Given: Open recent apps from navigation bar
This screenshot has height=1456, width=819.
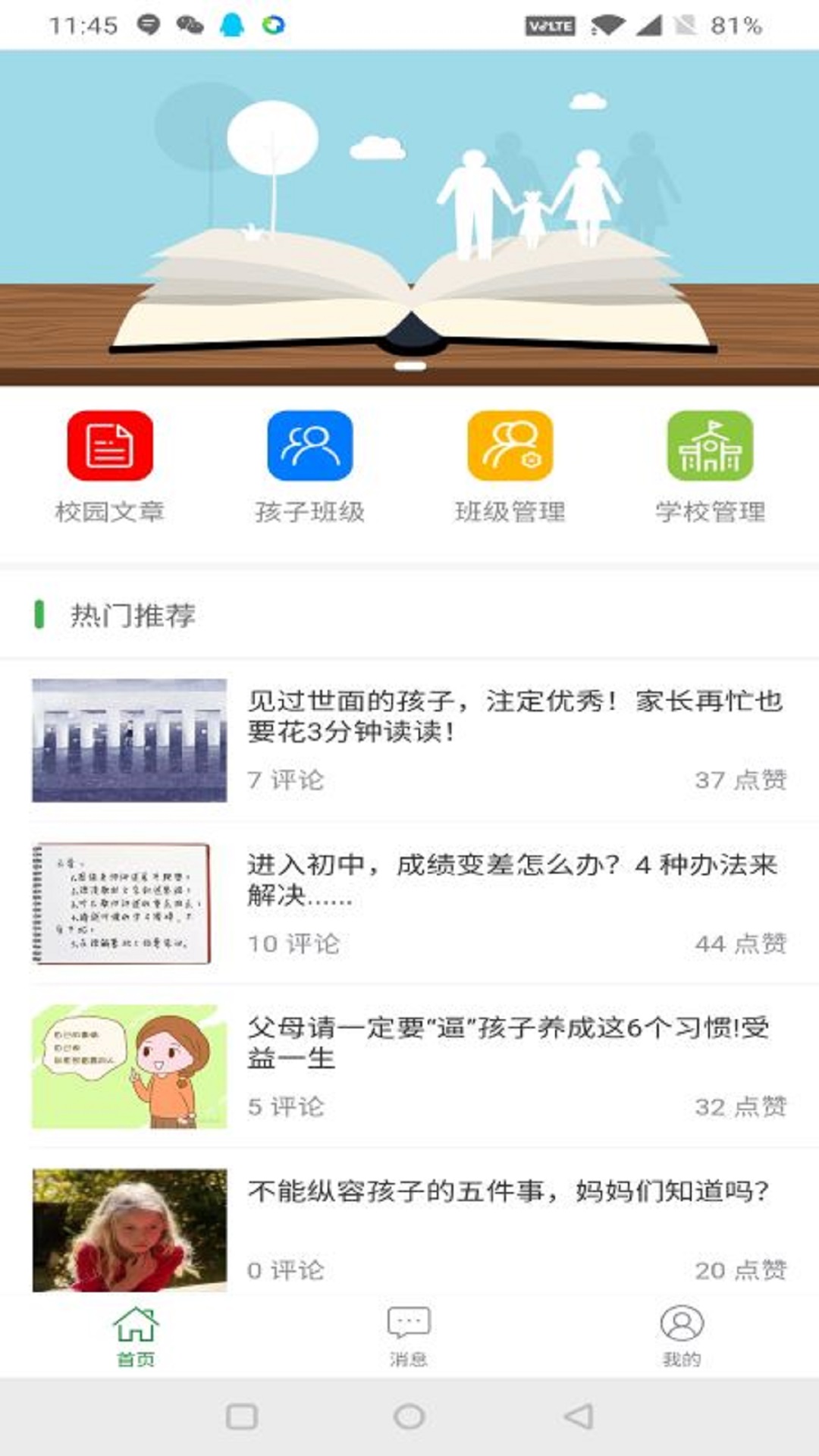Looking at the screenshot, I should pyautogui.click(x=242, y=1417).
